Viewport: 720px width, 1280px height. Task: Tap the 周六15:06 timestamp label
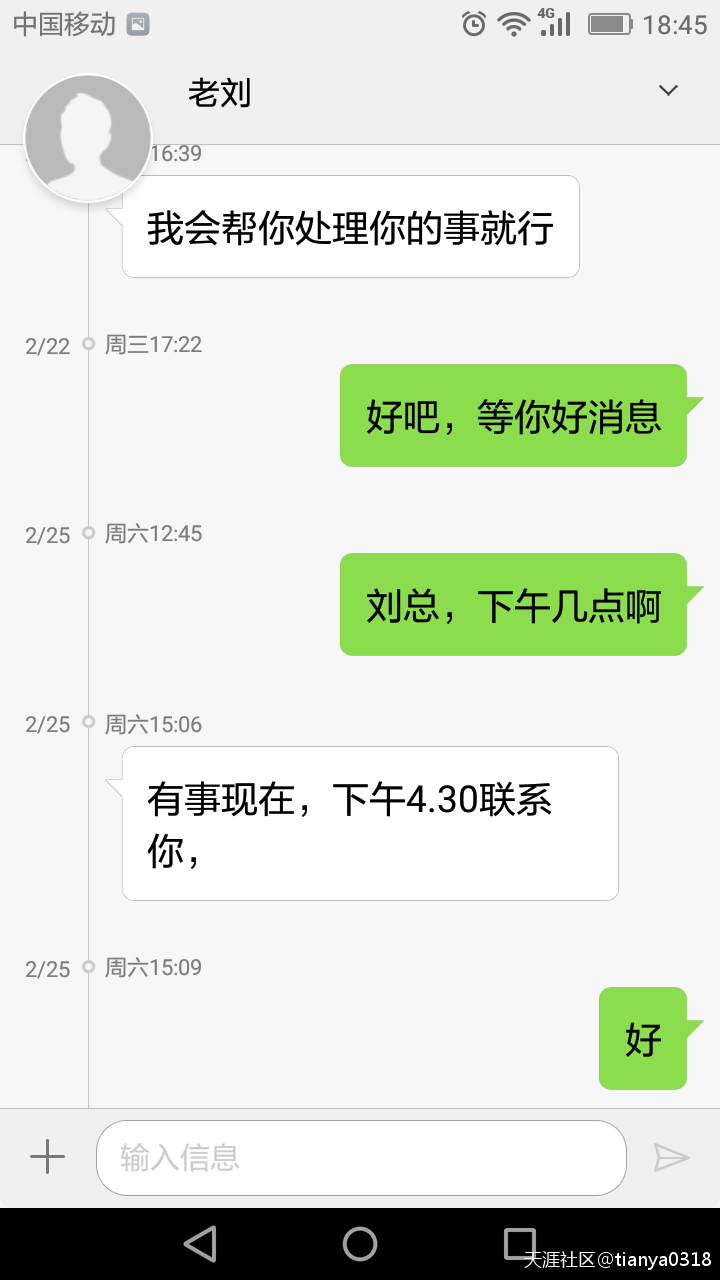(155, 724)
